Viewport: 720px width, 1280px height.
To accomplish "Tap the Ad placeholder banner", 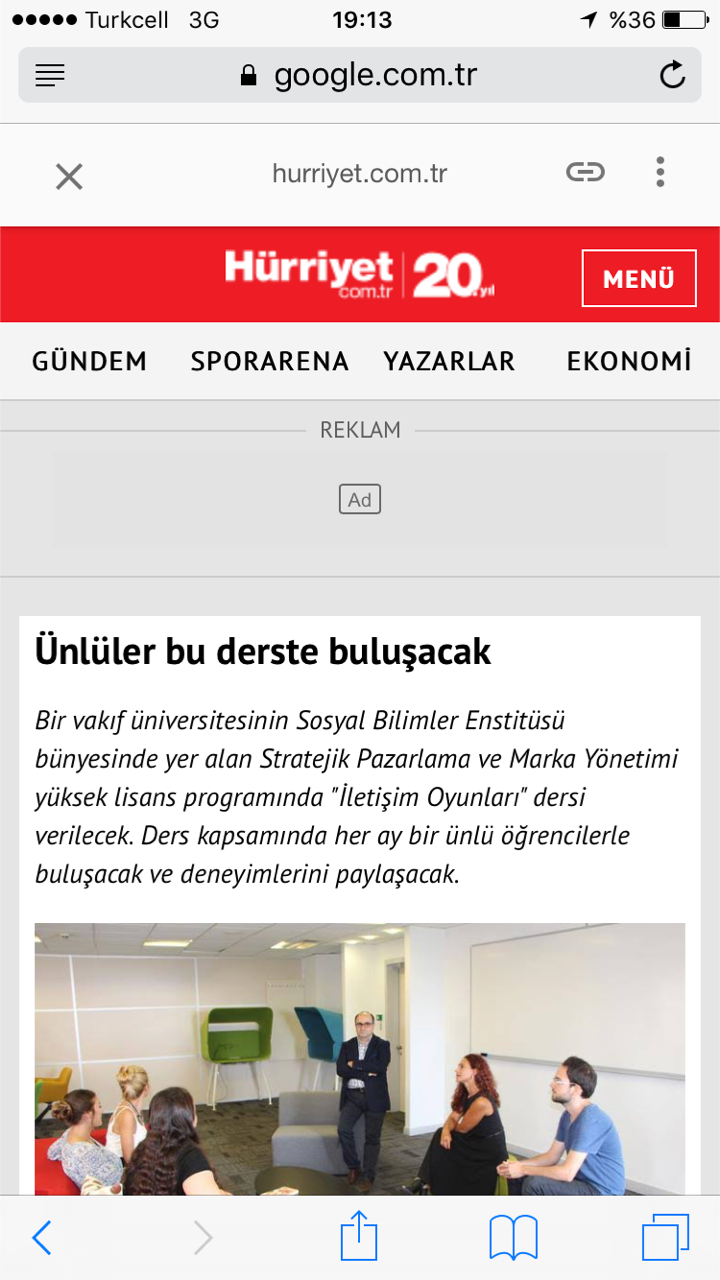I will pyautogui.click(x=360, y=499).
